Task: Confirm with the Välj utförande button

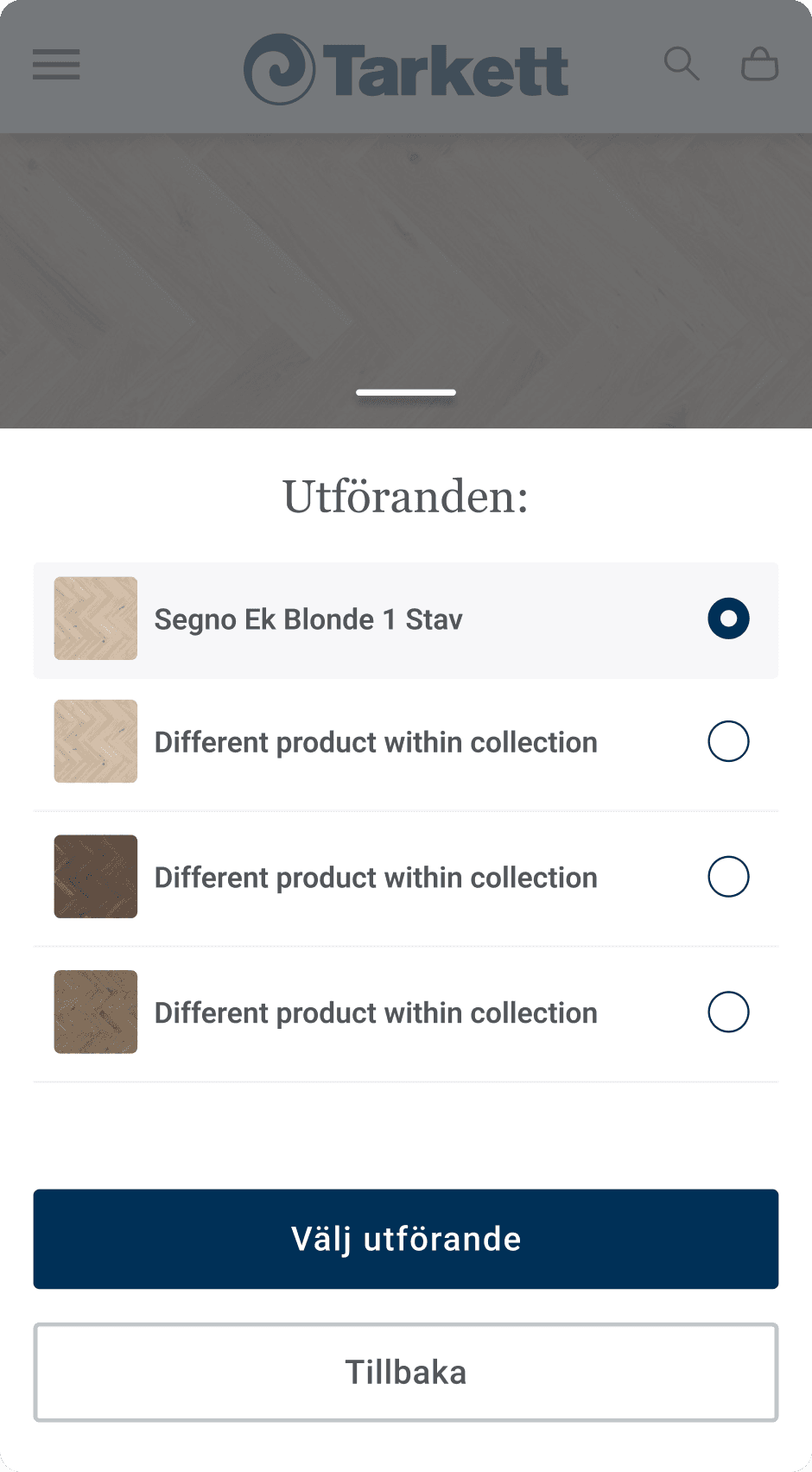Action: click(x=406, y=1239)
